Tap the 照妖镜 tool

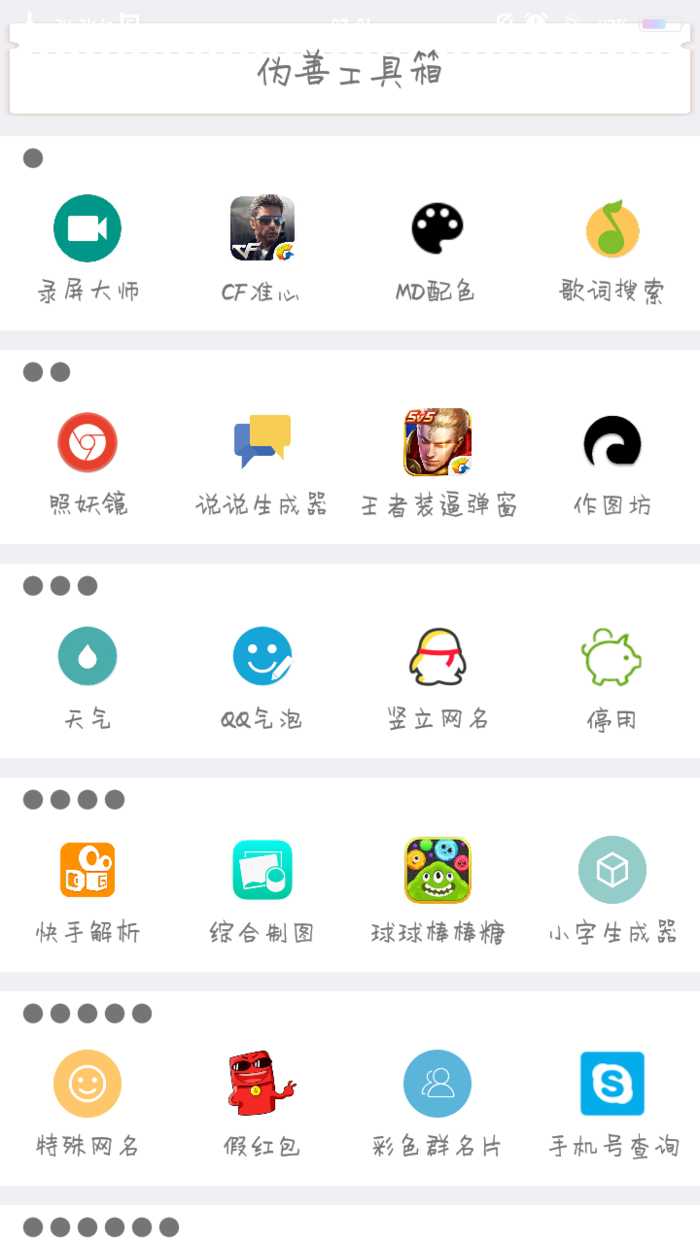(x=87, y=443)
